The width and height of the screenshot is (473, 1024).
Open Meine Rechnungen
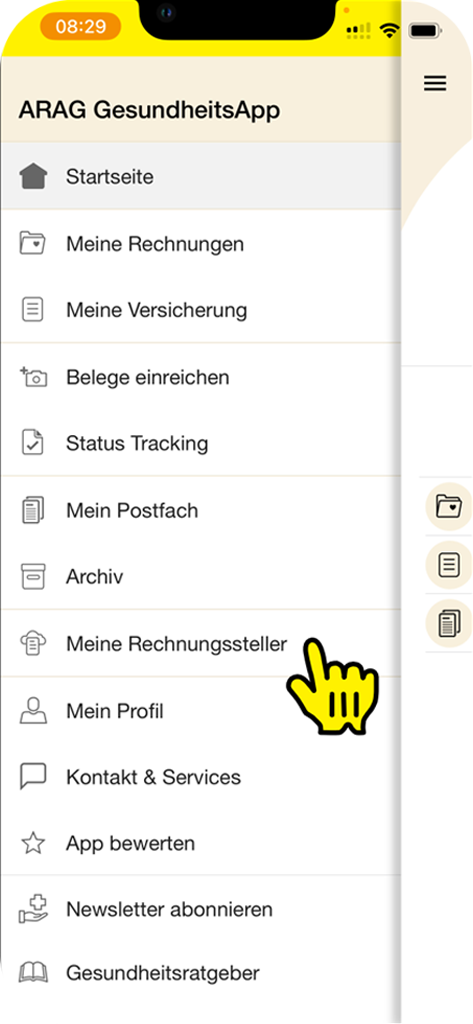point(201,244)
